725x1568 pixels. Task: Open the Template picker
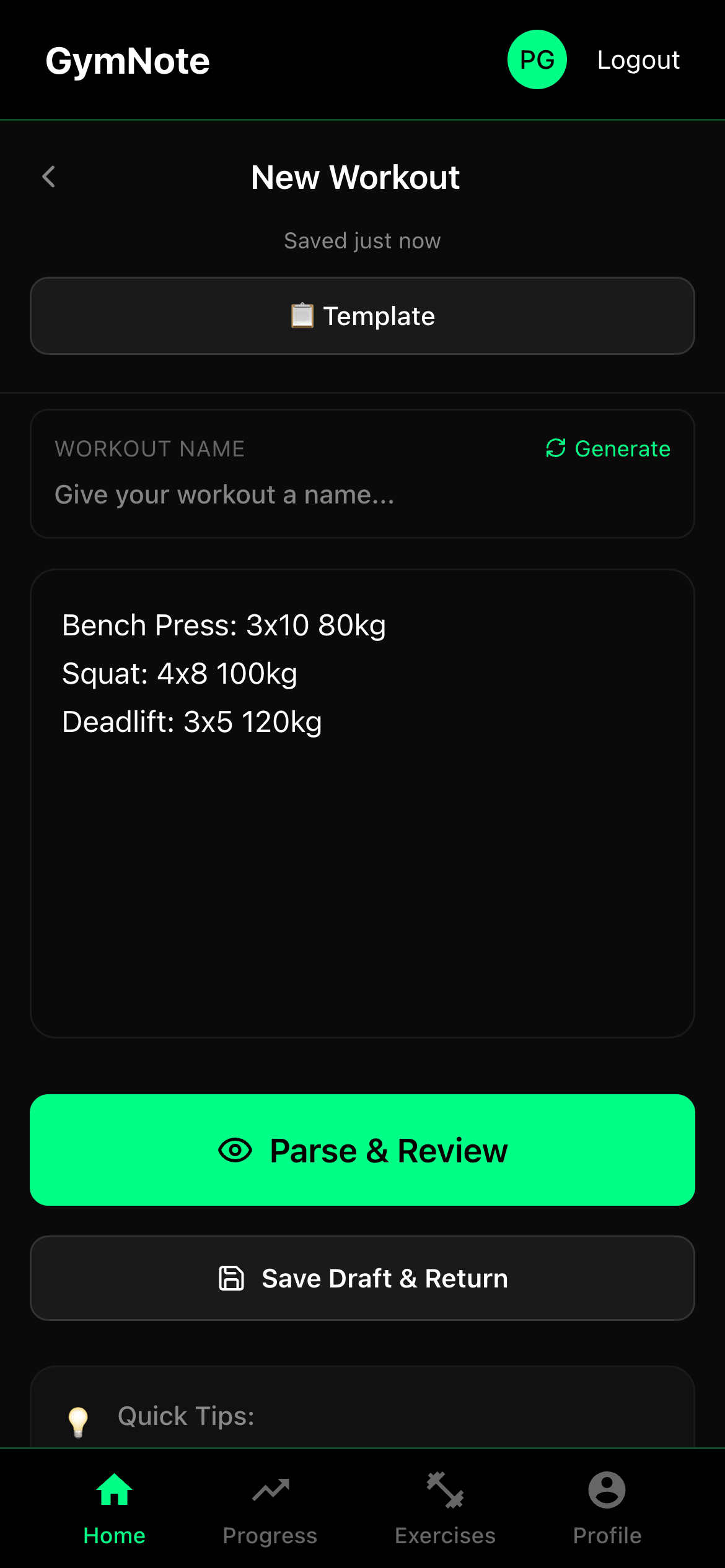pos(362,316)
